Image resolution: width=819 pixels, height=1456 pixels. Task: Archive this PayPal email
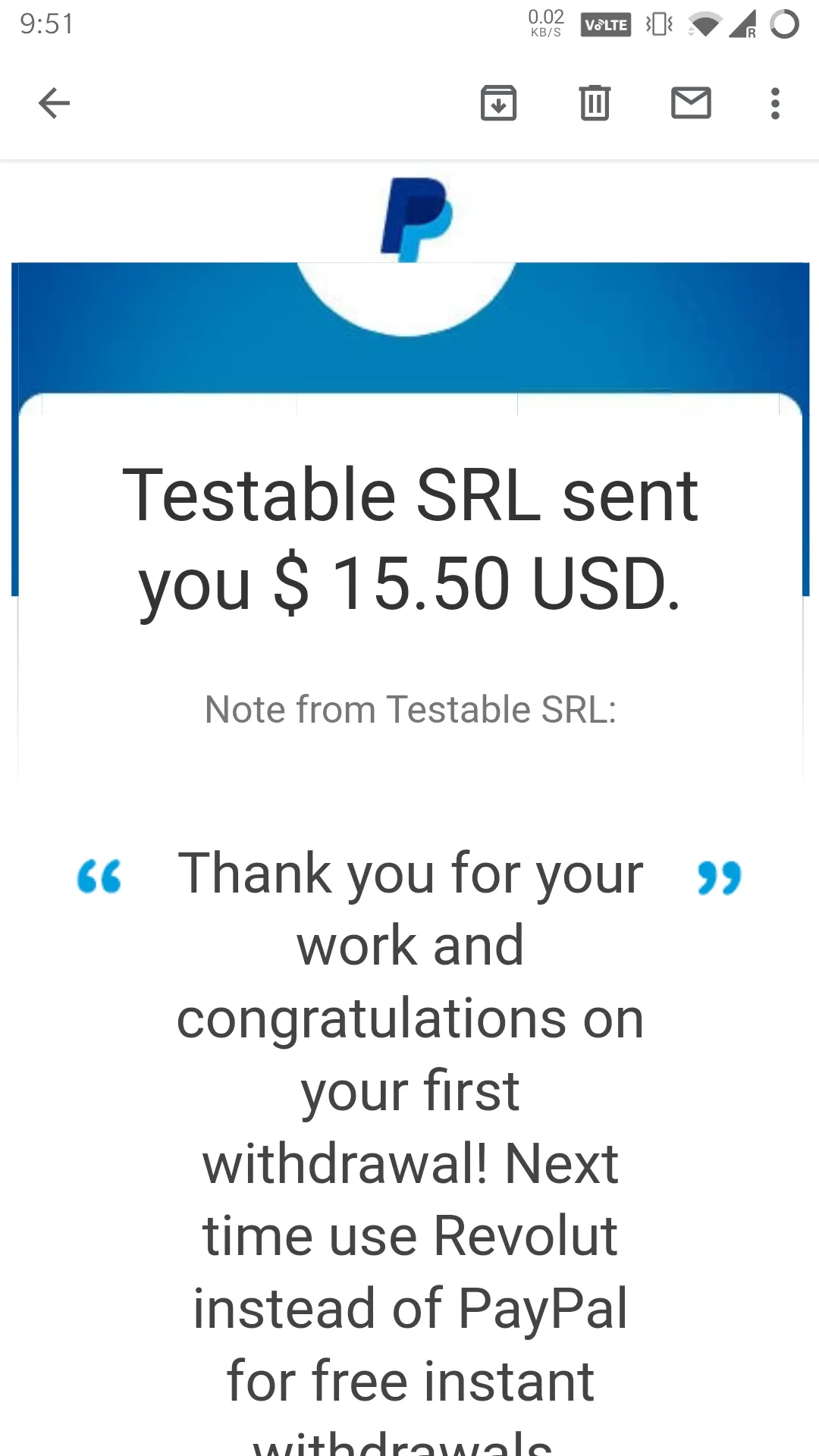click(x=498, y=103)
